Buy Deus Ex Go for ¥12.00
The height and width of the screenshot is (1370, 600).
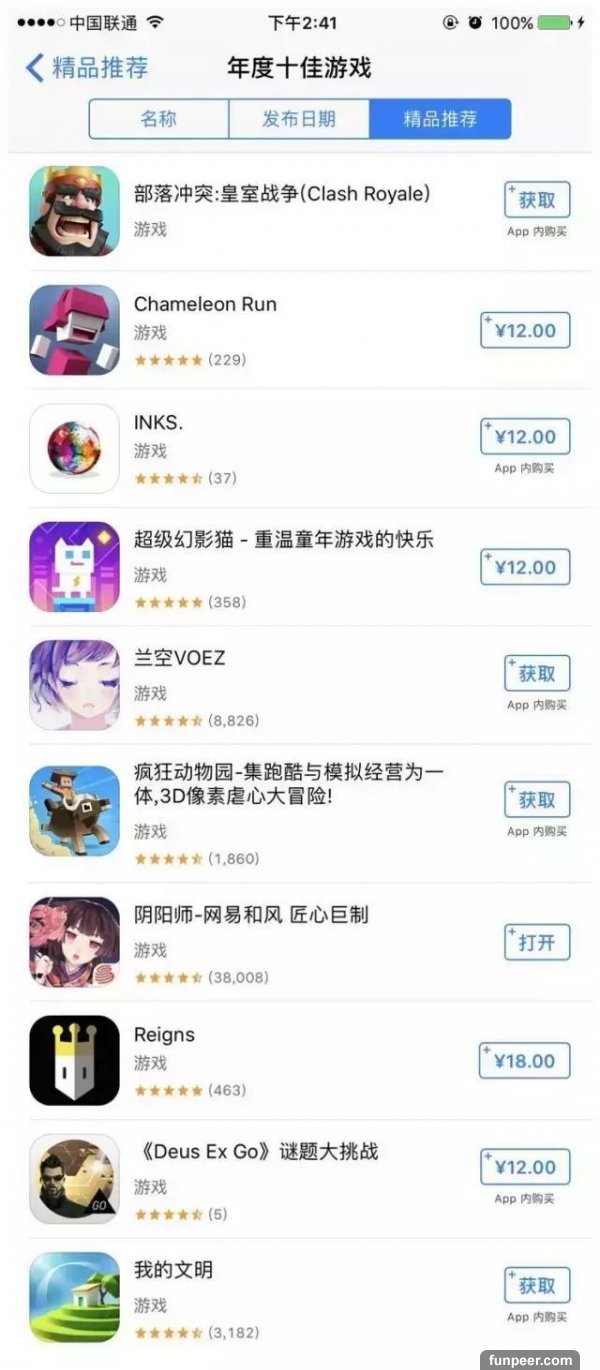click(525, 1167)
